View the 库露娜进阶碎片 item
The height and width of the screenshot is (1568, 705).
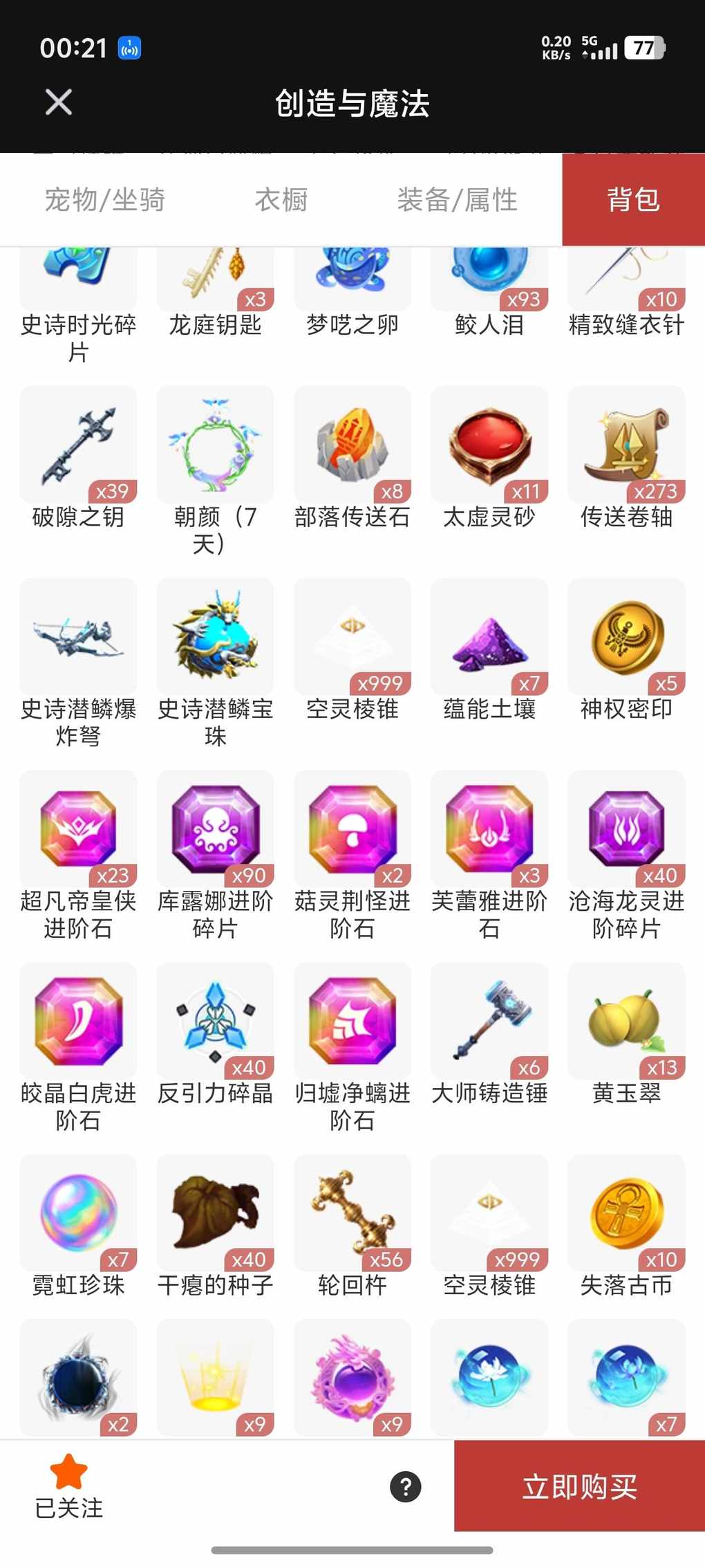point(215,830)
